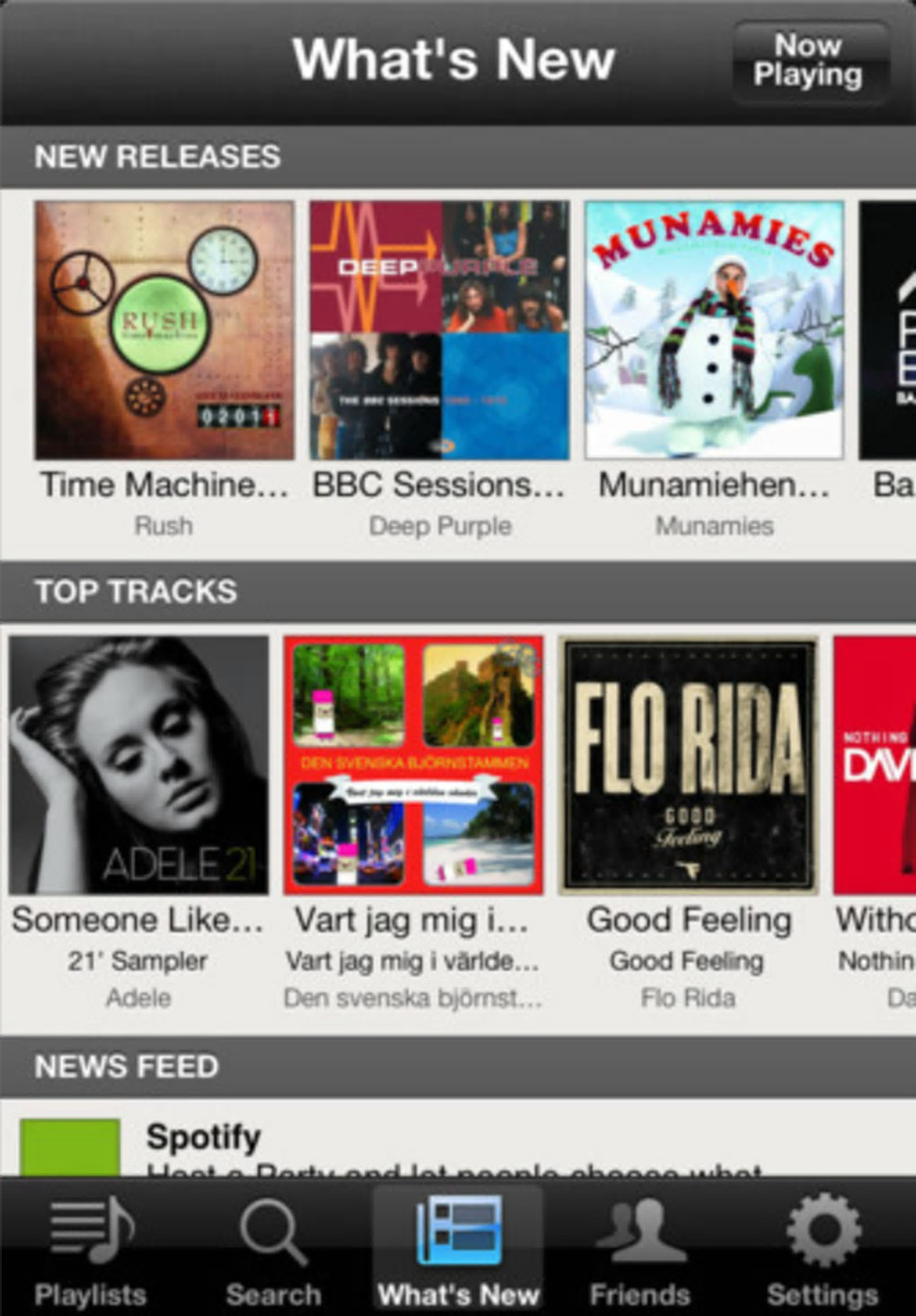Play Vart jag mig i världen track
This screenshot has height=1316, width=916.
[x=413, y=765]
